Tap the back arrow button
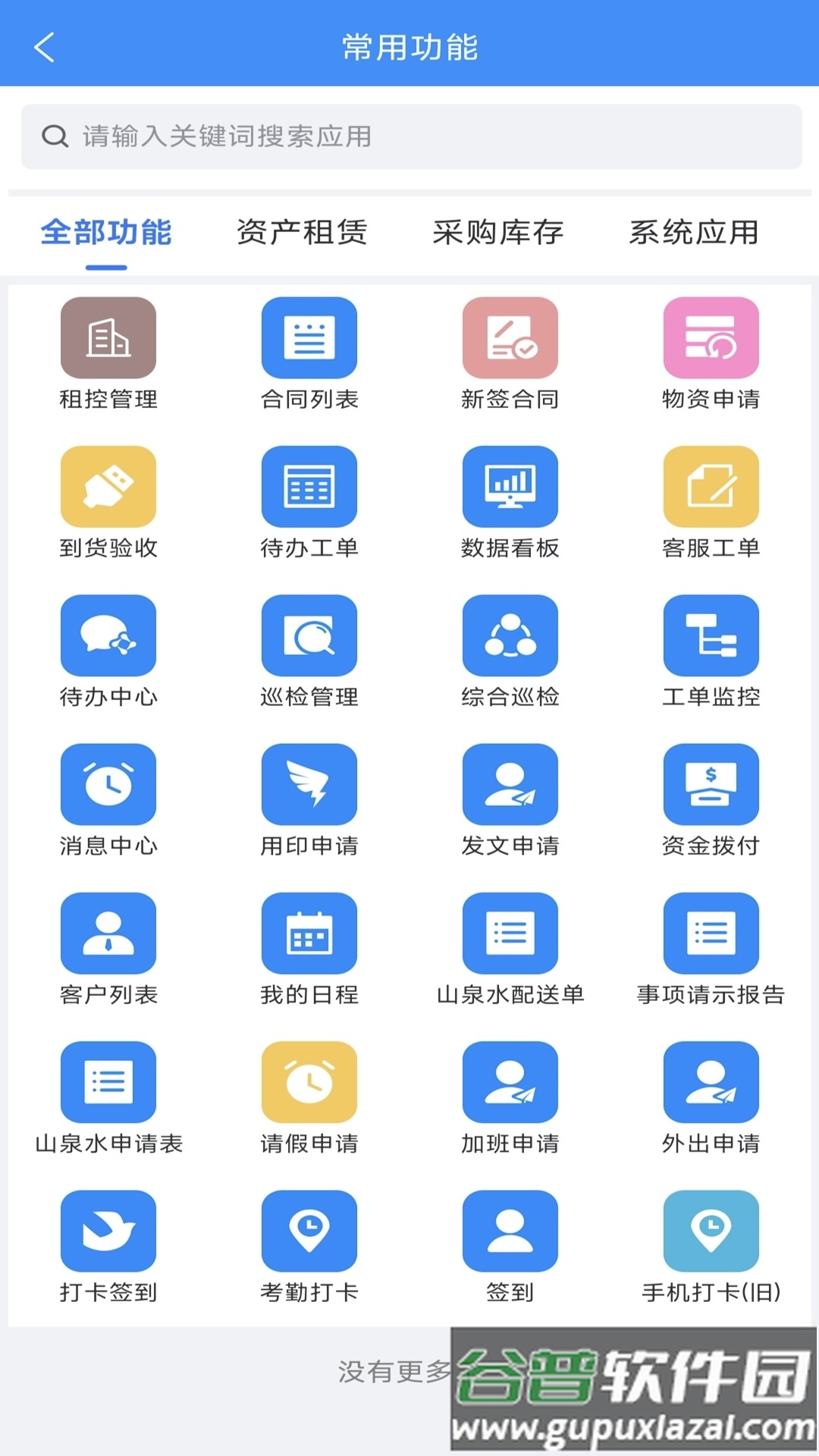819x1456 pixels. pyautogui.click(x=43, y=47)
